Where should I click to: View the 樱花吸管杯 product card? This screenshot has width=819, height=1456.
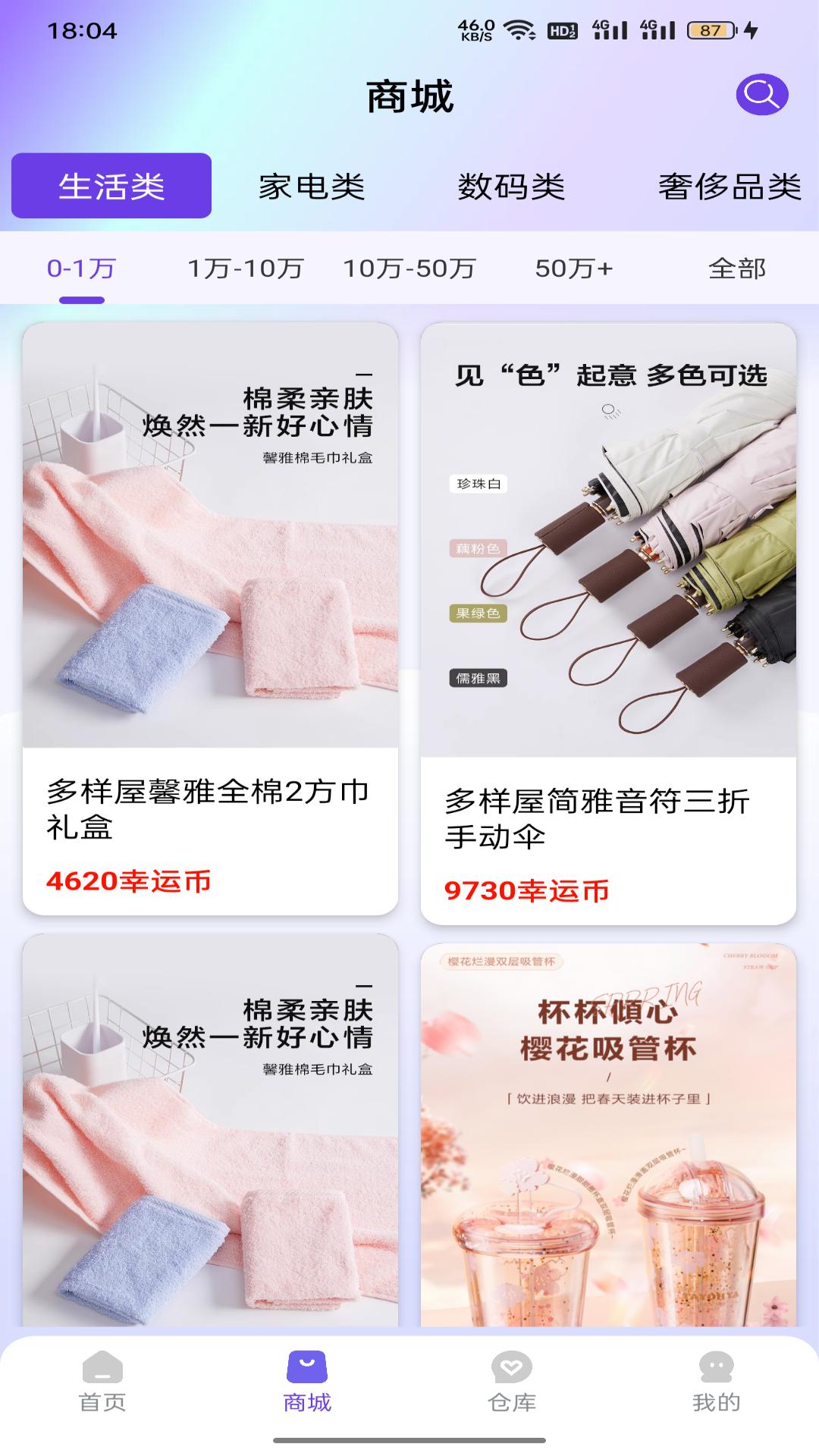[608, 1134]
